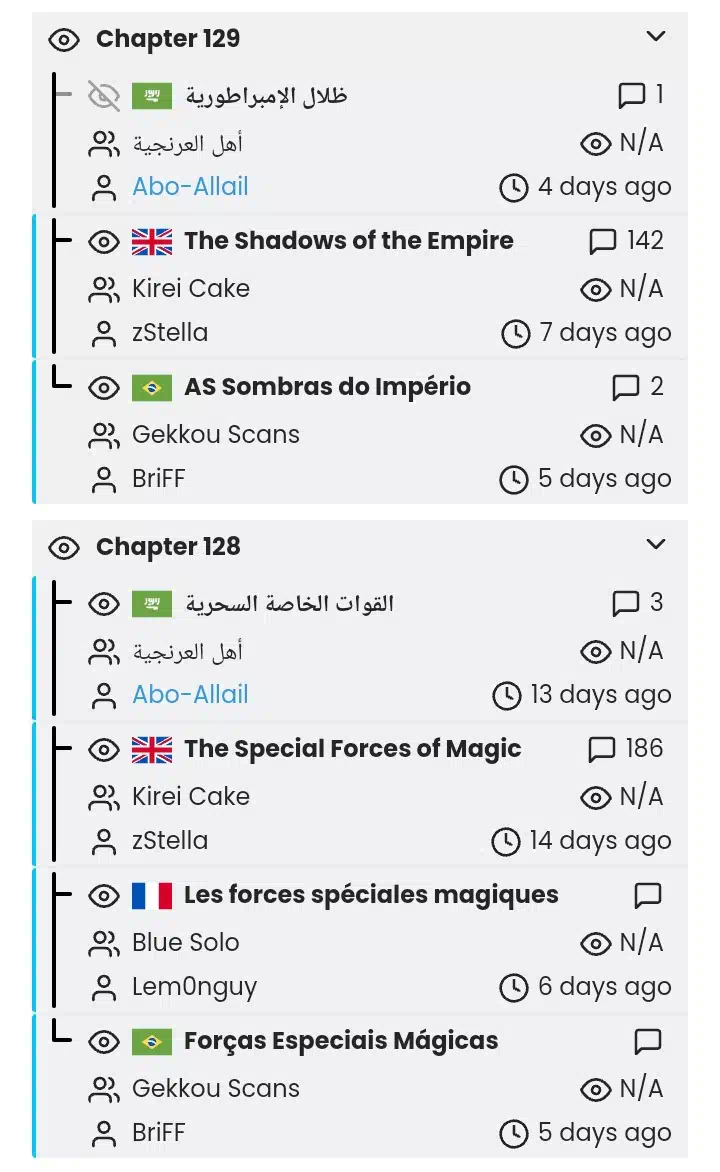
Task: Toggle read eye on Forças Especiais Mágicas
Action: coord(104,1041)
